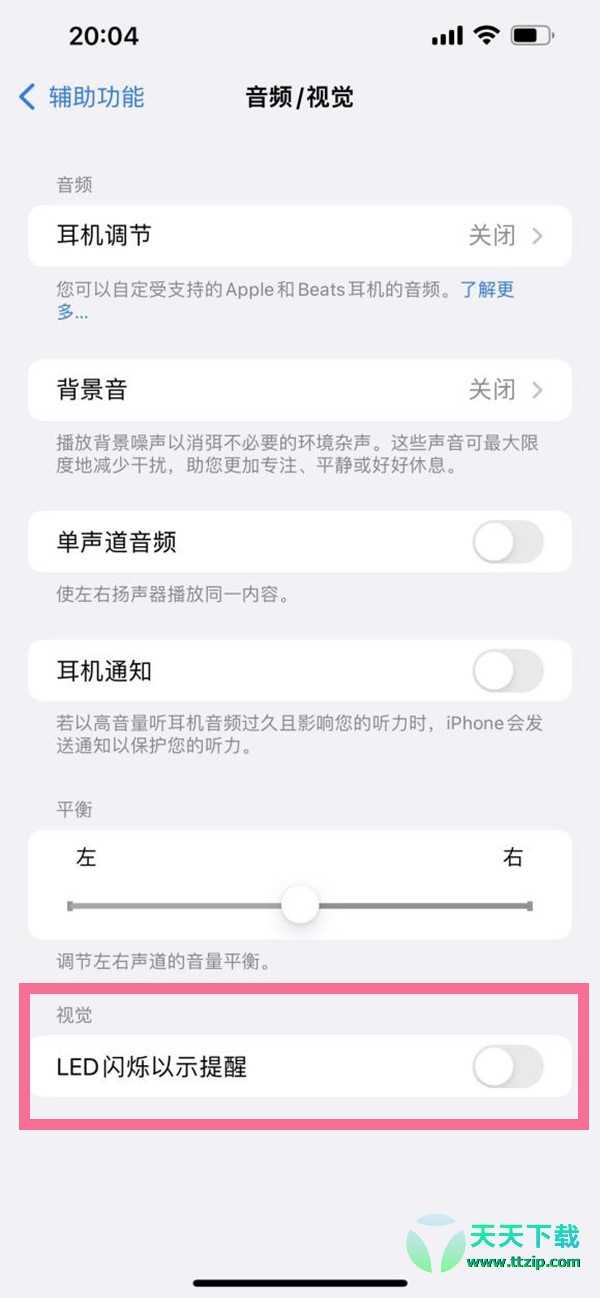Toggle 单声道音频 switch

point(508,542)
